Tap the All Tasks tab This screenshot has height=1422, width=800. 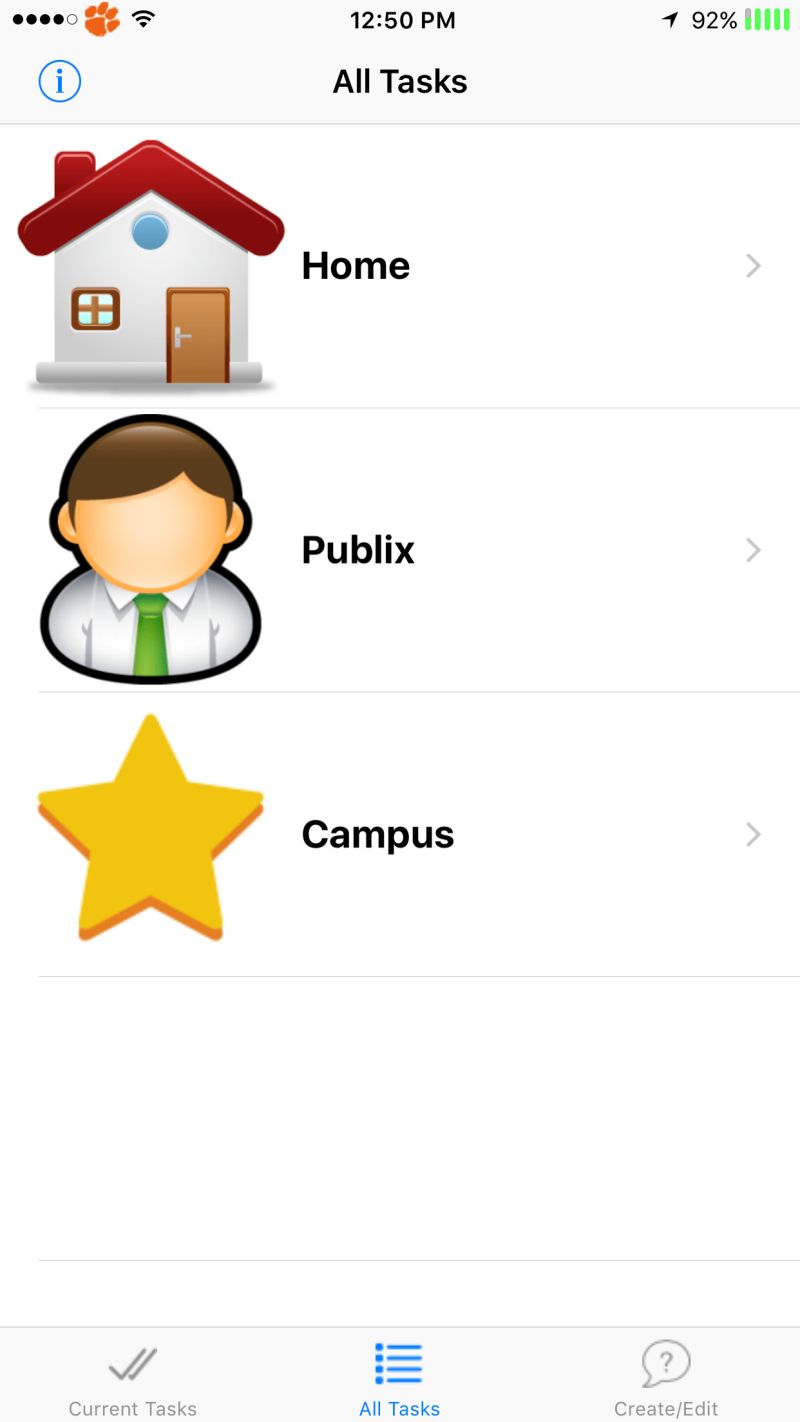(400, 1378)
